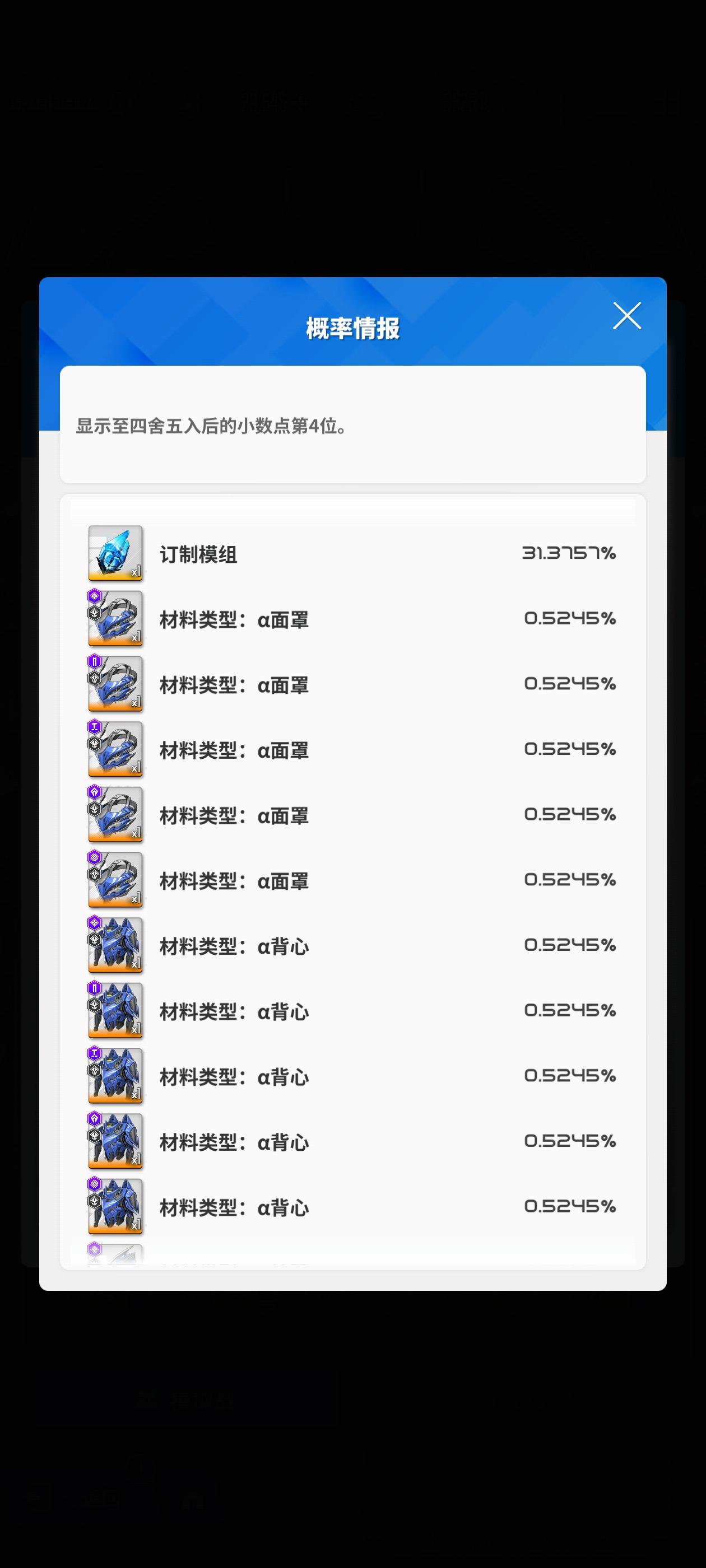706x1568 pixels.
Task: Click the 0.5245% next to first α面罩
Action: pyautogui.click(x=570, y=619)
